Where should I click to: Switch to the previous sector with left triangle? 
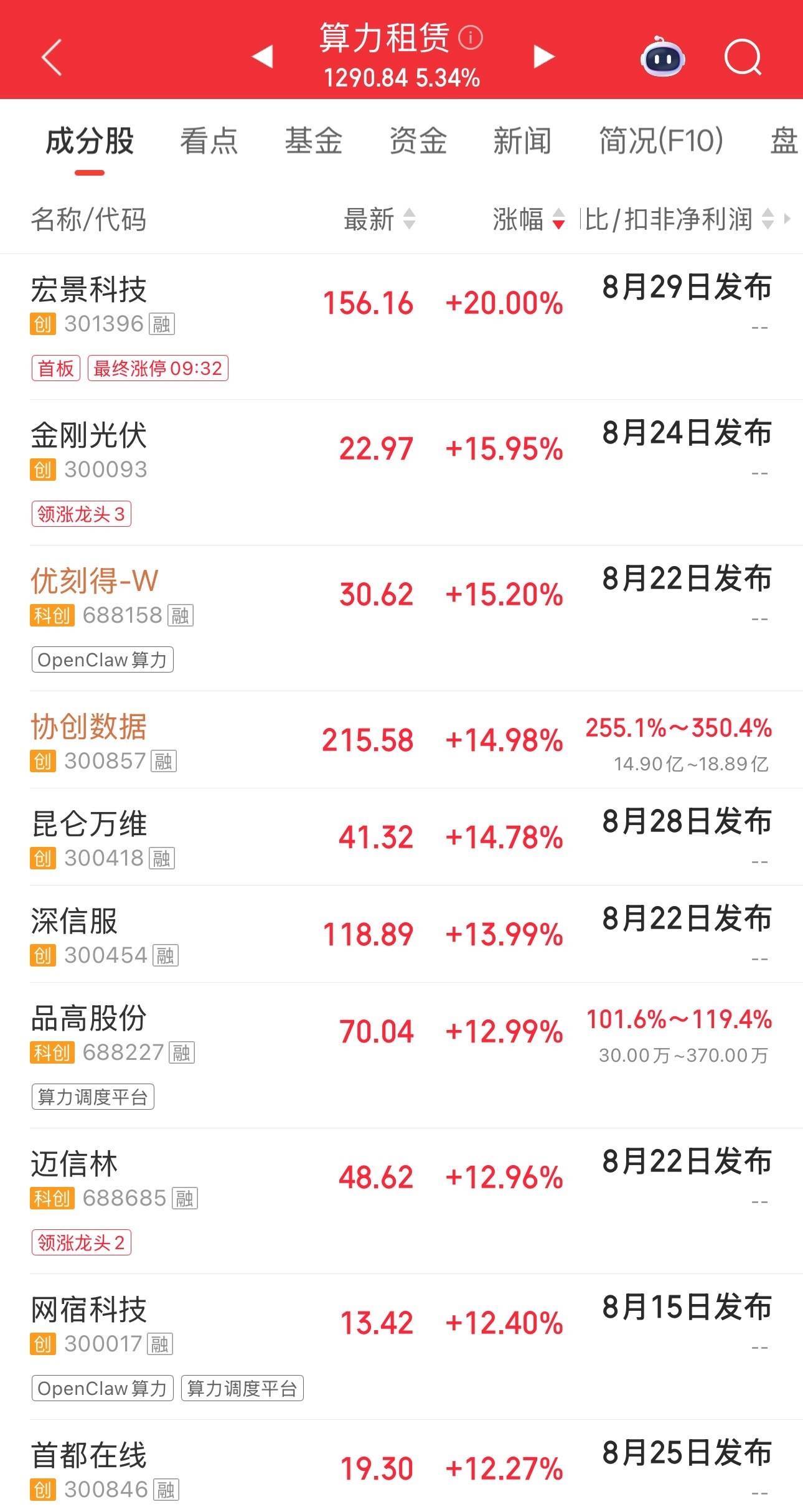[x=263, y=57]
